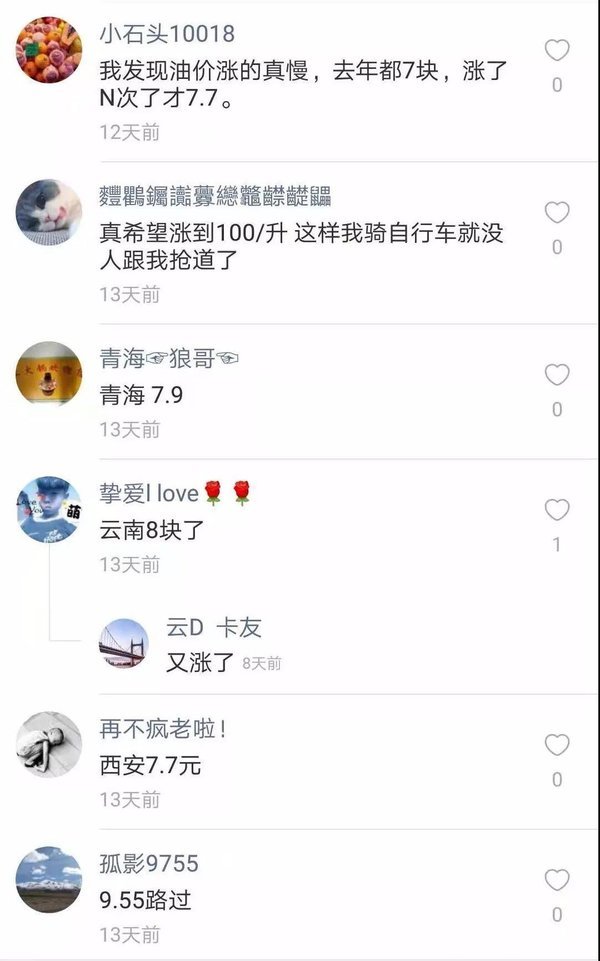Like the comment by 小石头10018

click(556, 51)
